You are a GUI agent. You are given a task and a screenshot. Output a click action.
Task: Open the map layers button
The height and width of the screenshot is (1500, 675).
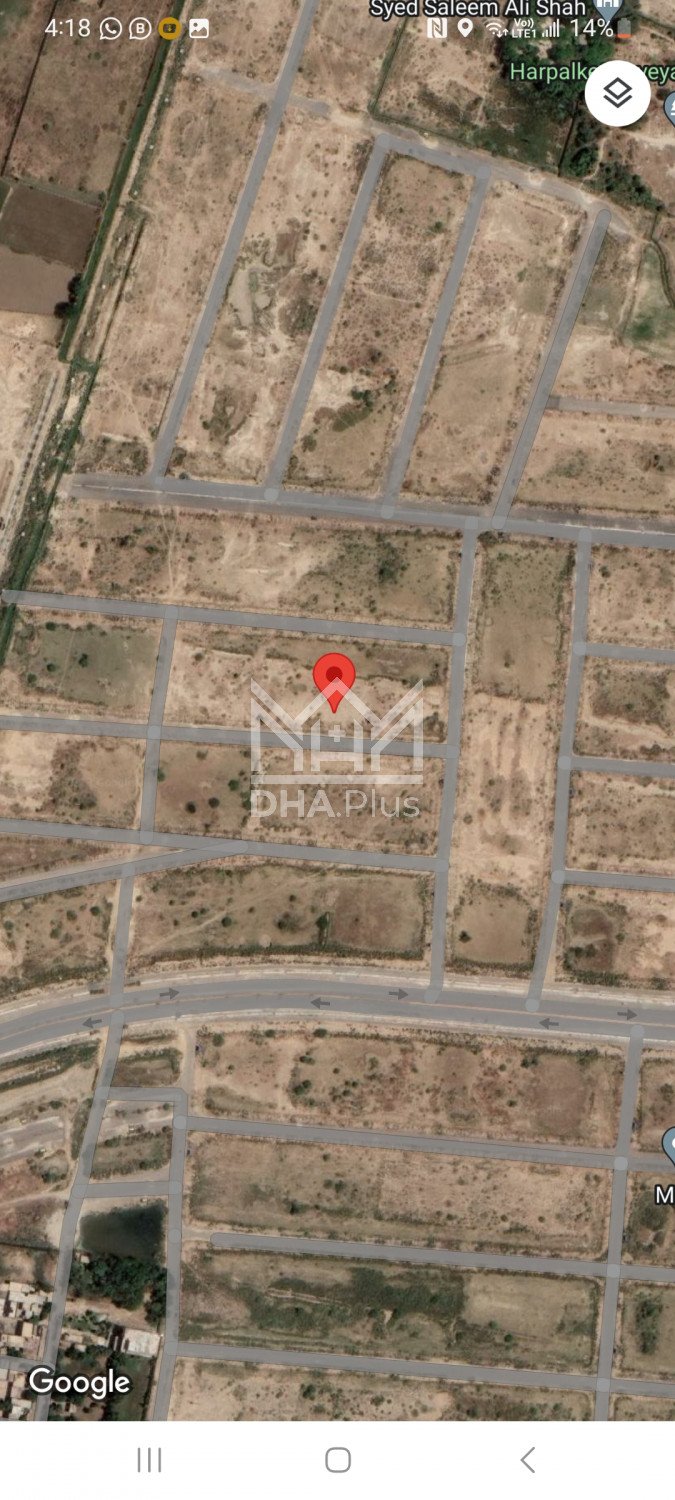(618, 93)
